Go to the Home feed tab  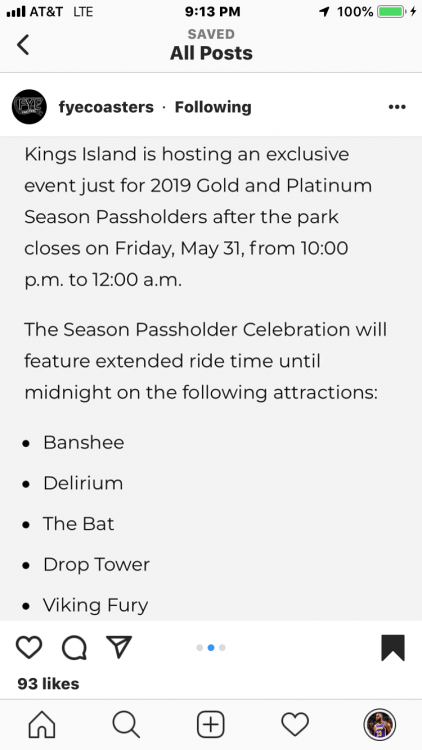[42, 724]
